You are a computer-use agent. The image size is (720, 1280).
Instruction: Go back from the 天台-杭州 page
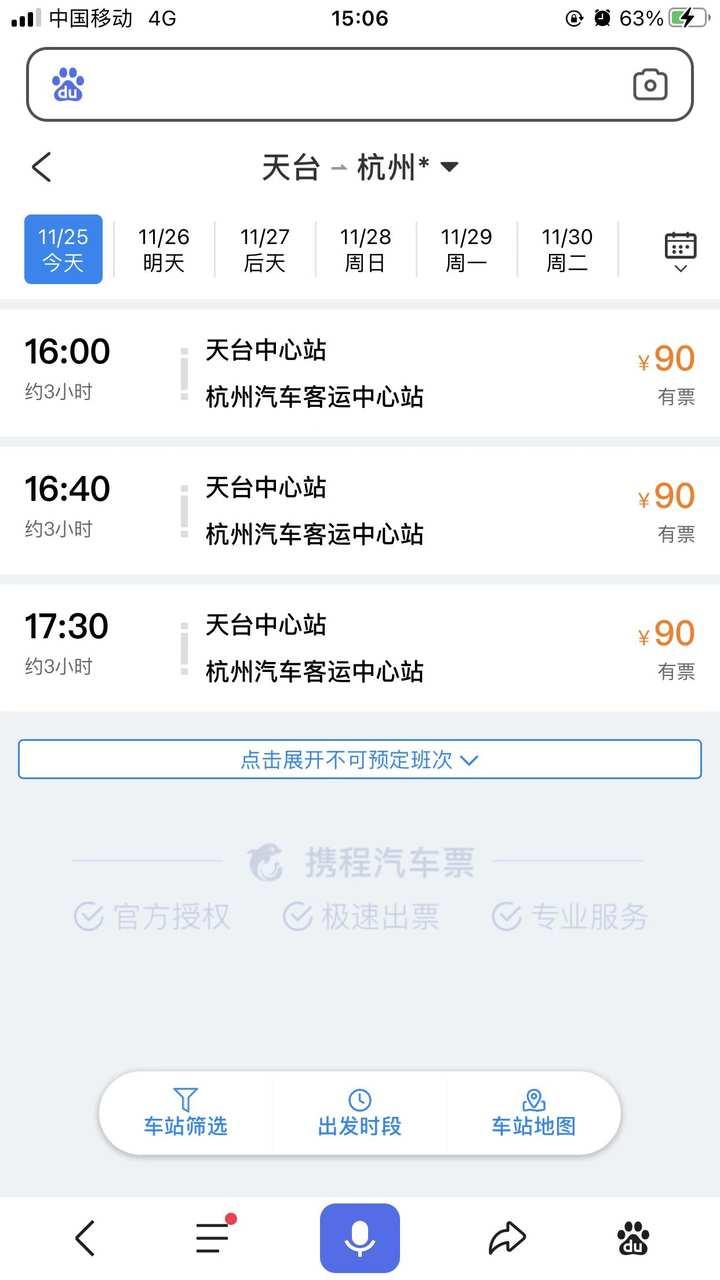coord(41,167)
